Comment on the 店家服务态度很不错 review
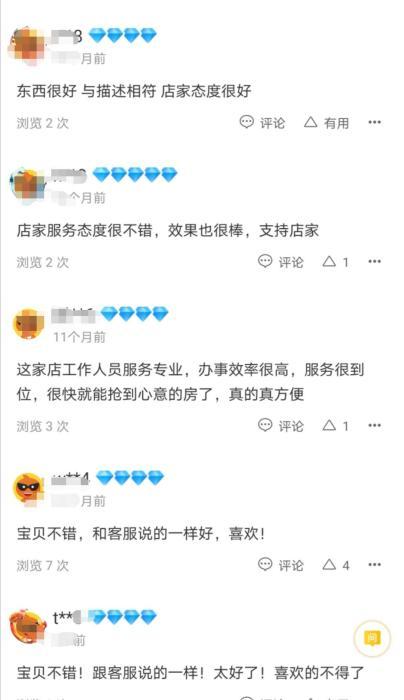This screenshot has height=700, width=404. 280,262
